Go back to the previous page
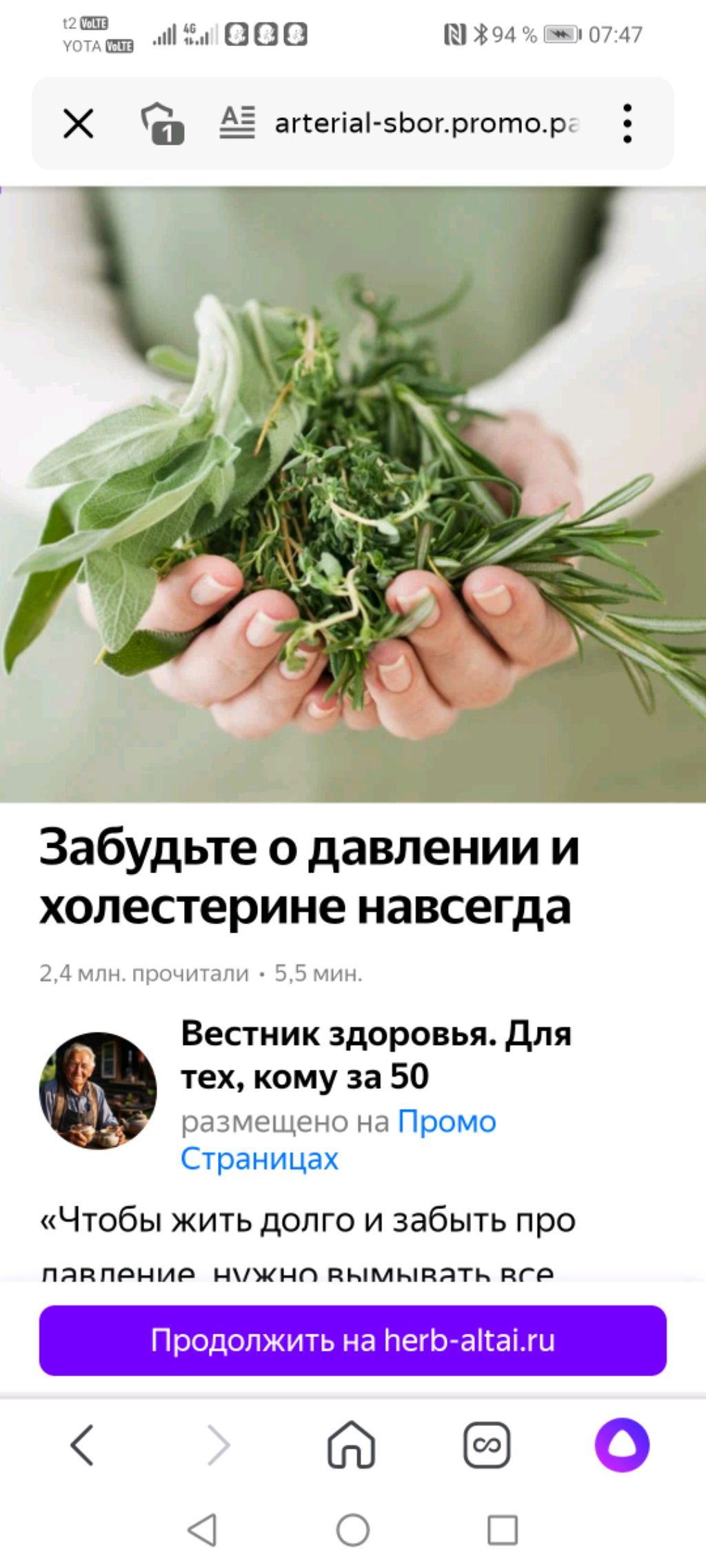Viewport: 706px width, 1568px height. tap(81, 1444)
